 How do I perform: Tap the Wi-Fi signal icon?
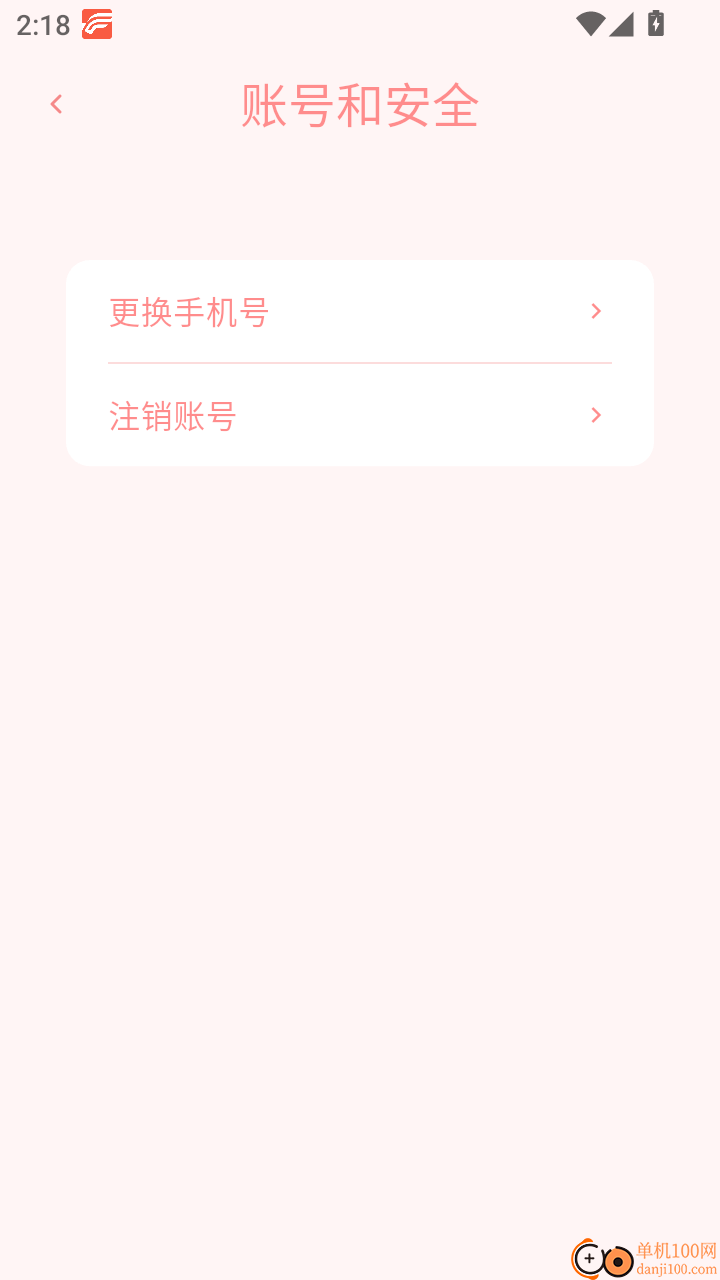(590, 22)
